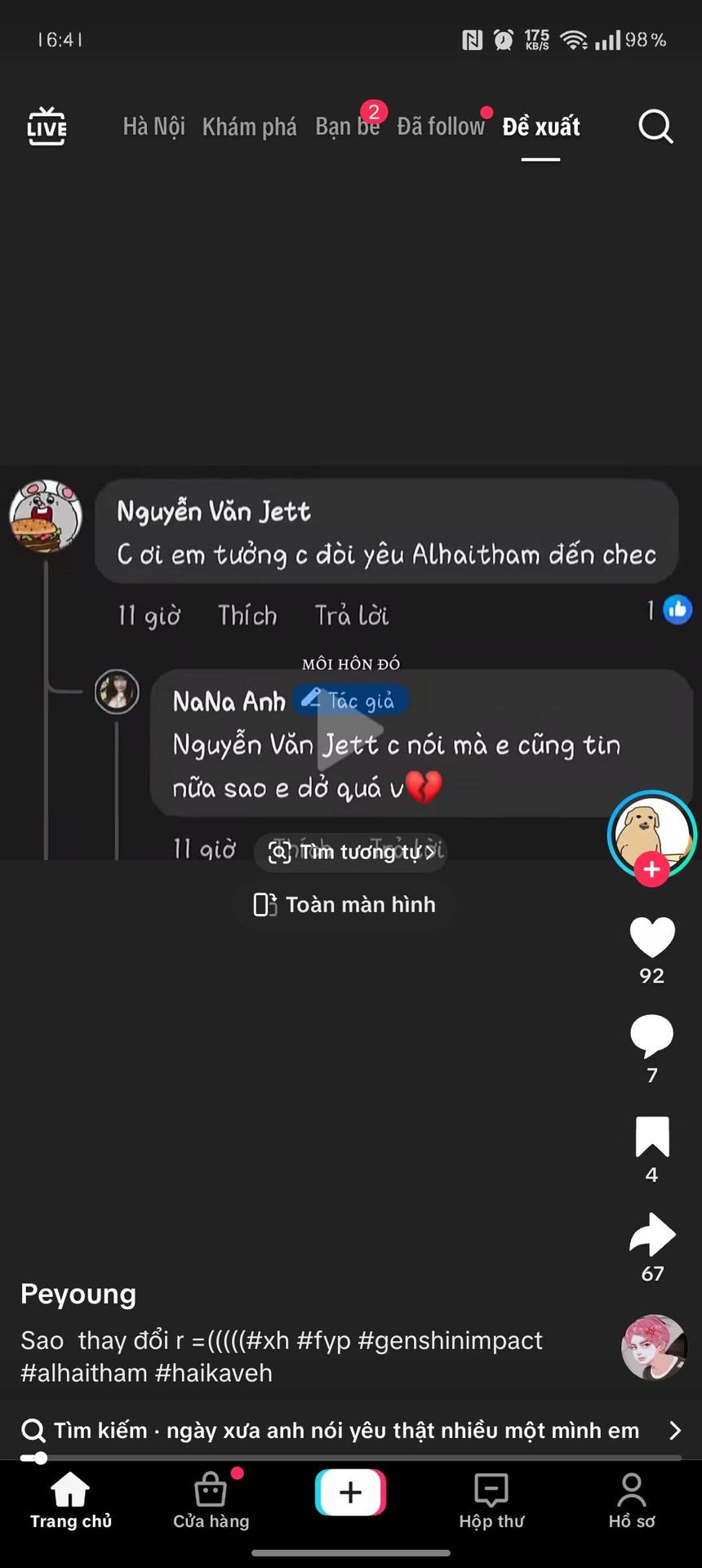Follow Peyoung via the plus badge
This screenshot has height=1568, width=702.
tap(651, 870)
